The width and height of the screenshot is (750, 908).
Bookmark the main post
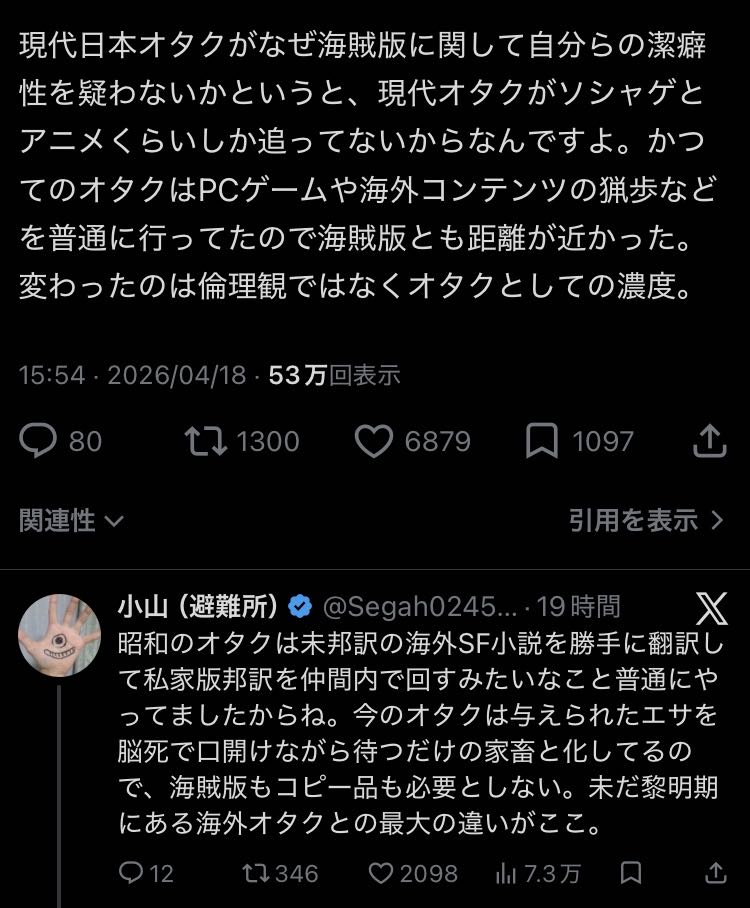tap(541, 441)
